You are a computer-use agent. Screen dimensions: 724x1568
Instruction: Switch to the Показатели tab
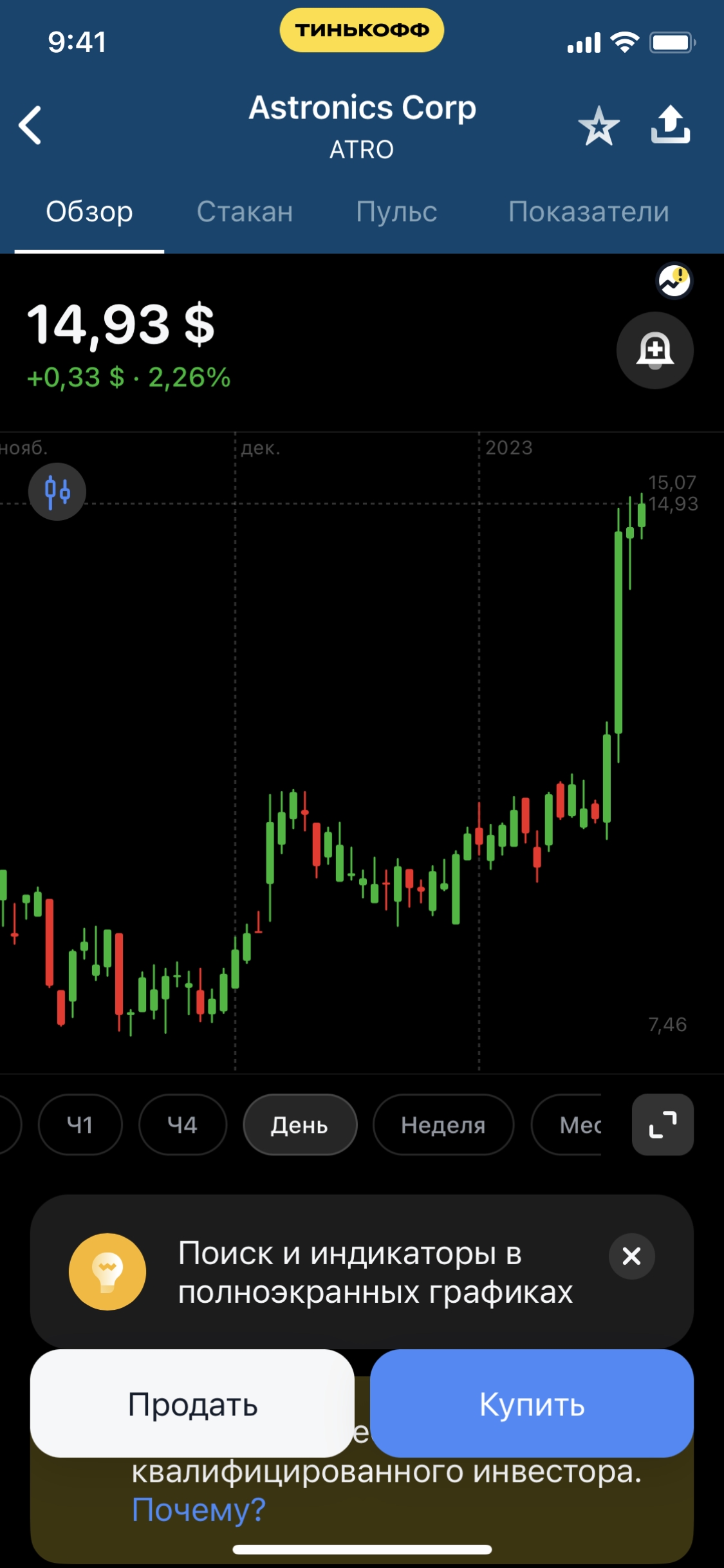(x=588, y=212)
